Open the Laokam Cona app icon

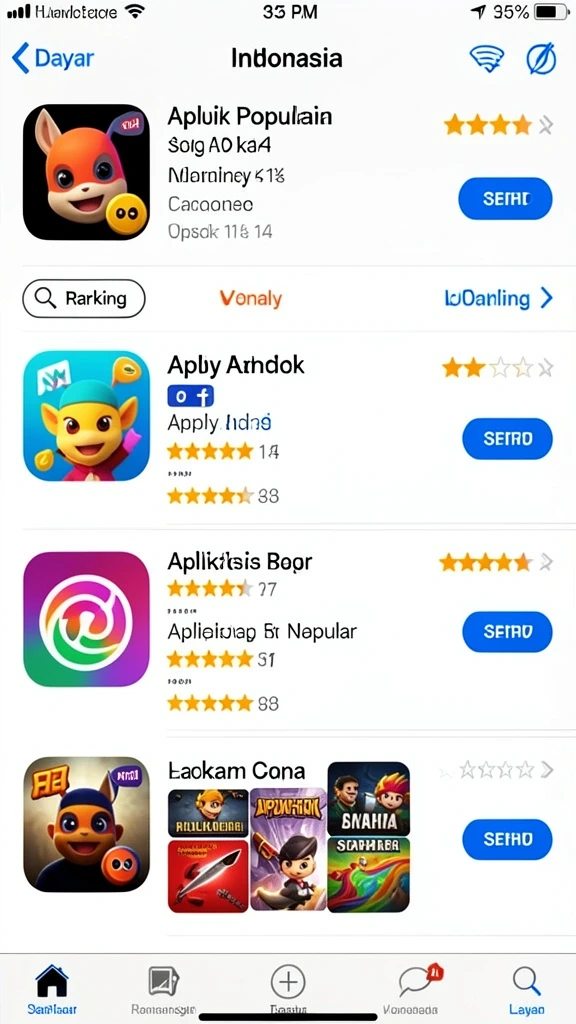coord(86,824)
